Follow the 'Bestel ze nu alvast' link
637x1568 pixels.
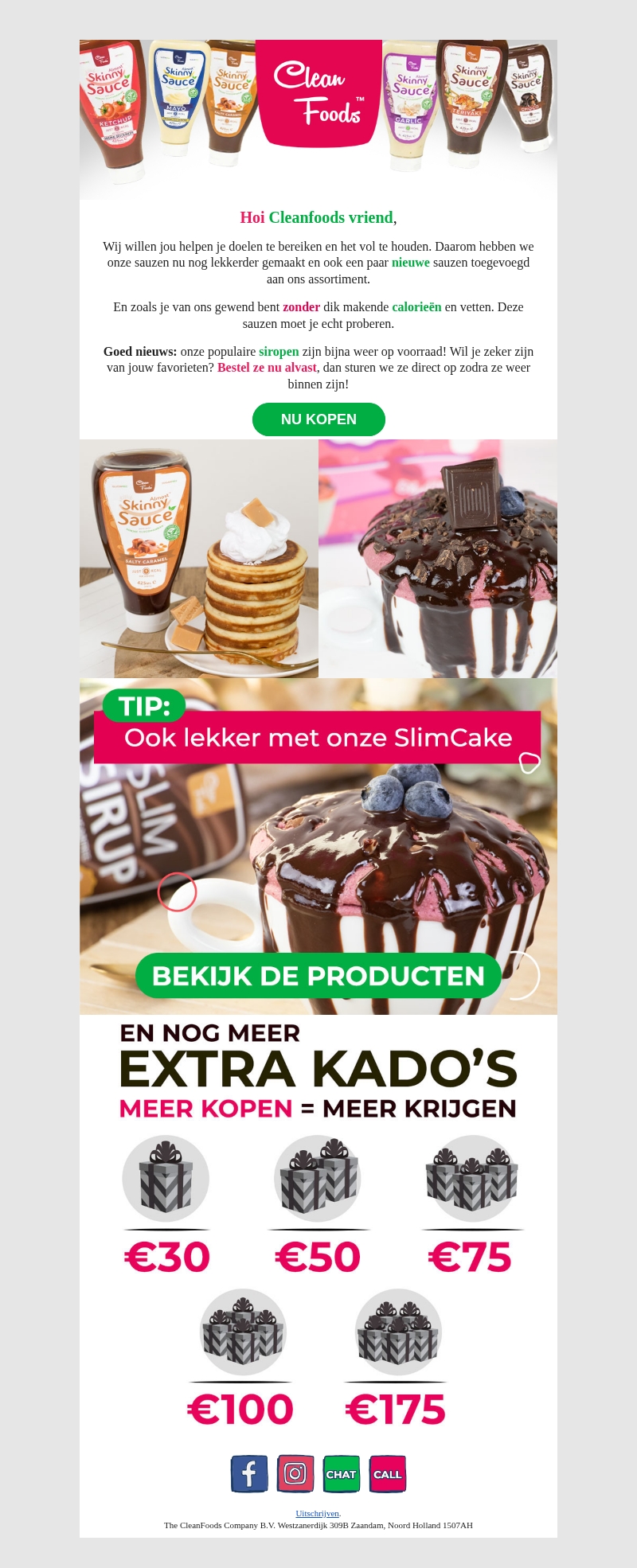coord(267,368)
